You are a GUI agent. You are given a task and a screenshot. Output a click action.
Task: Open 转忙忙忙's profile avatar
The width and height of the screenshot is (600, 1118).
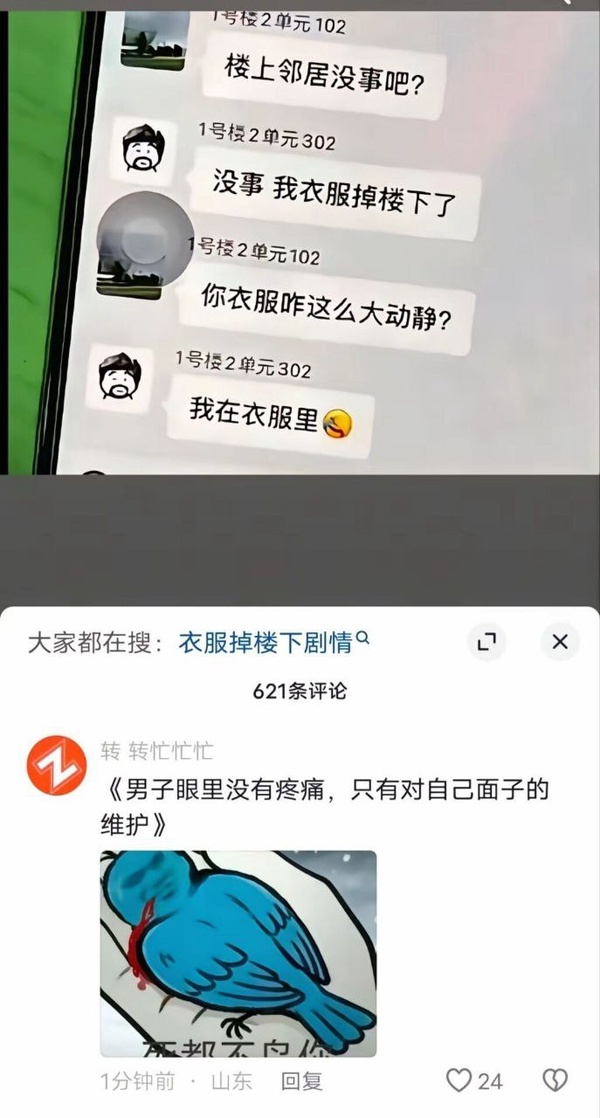coord(57,766)
